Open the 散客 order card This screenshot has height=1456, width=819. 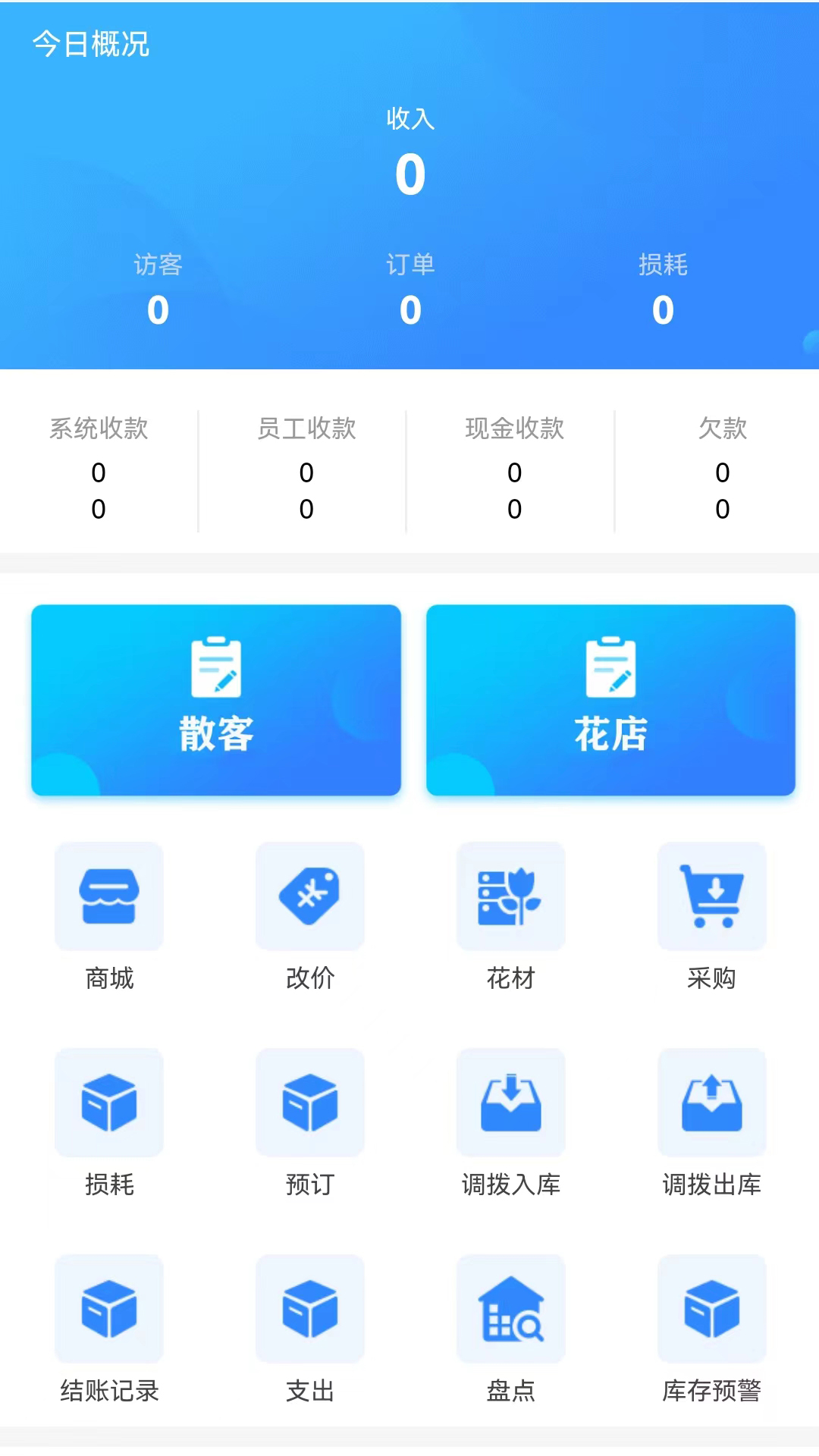click(216, 700)
